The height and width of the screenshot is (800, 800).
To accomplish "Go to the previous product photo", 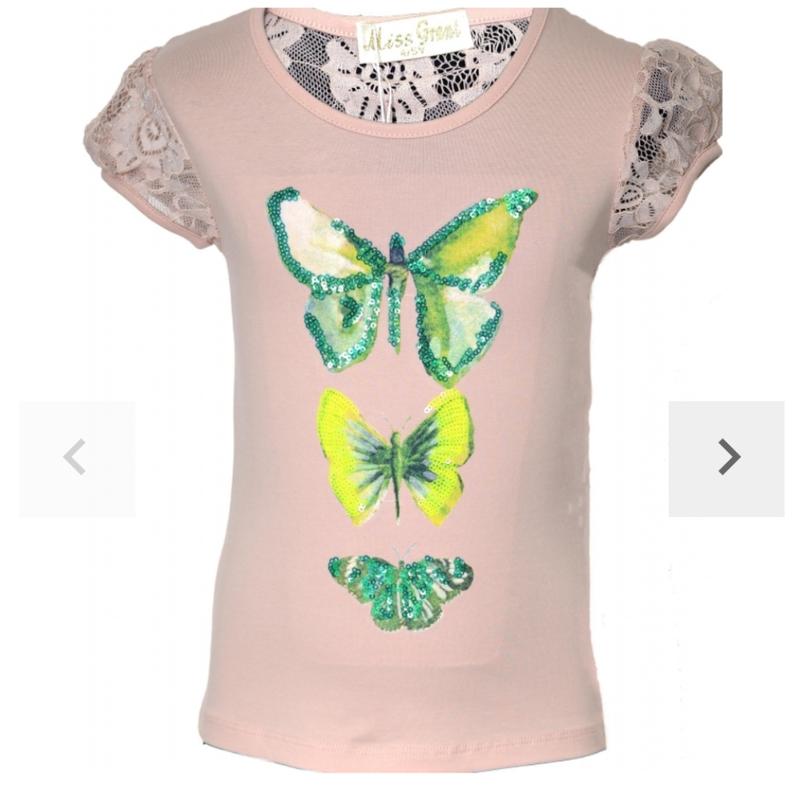I will pyautogui.click(x=76, y=458).
